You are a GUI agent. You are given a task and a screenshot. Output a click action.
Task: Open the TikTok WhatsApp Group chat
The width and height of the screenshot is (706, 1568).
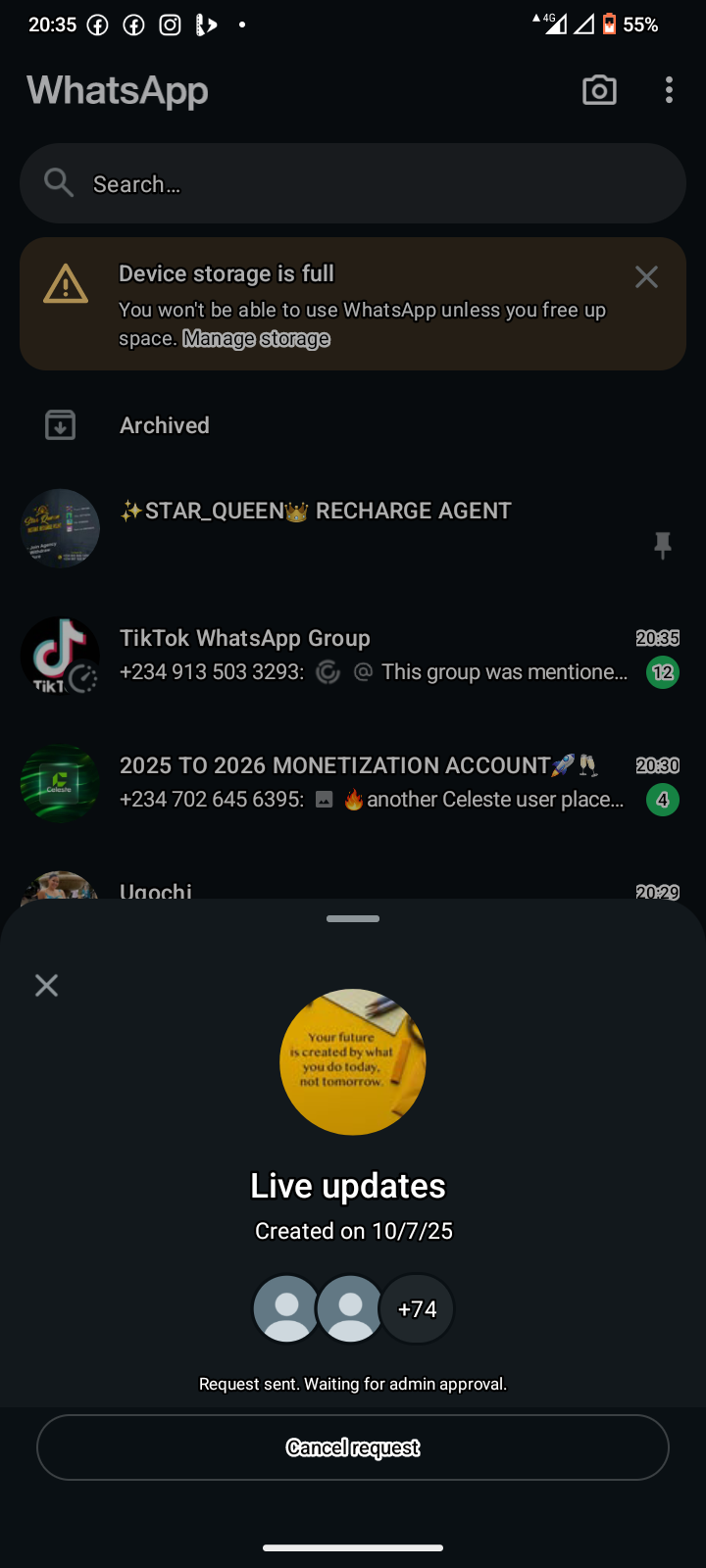373,655
